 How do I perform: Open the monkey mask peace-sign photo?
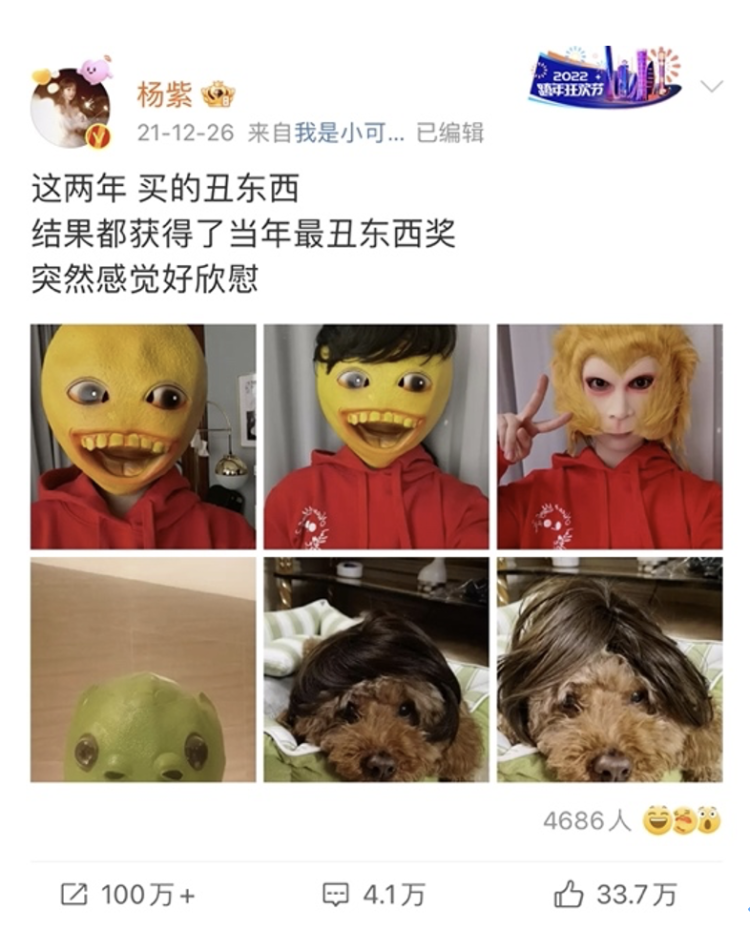(x=609, y=436)
